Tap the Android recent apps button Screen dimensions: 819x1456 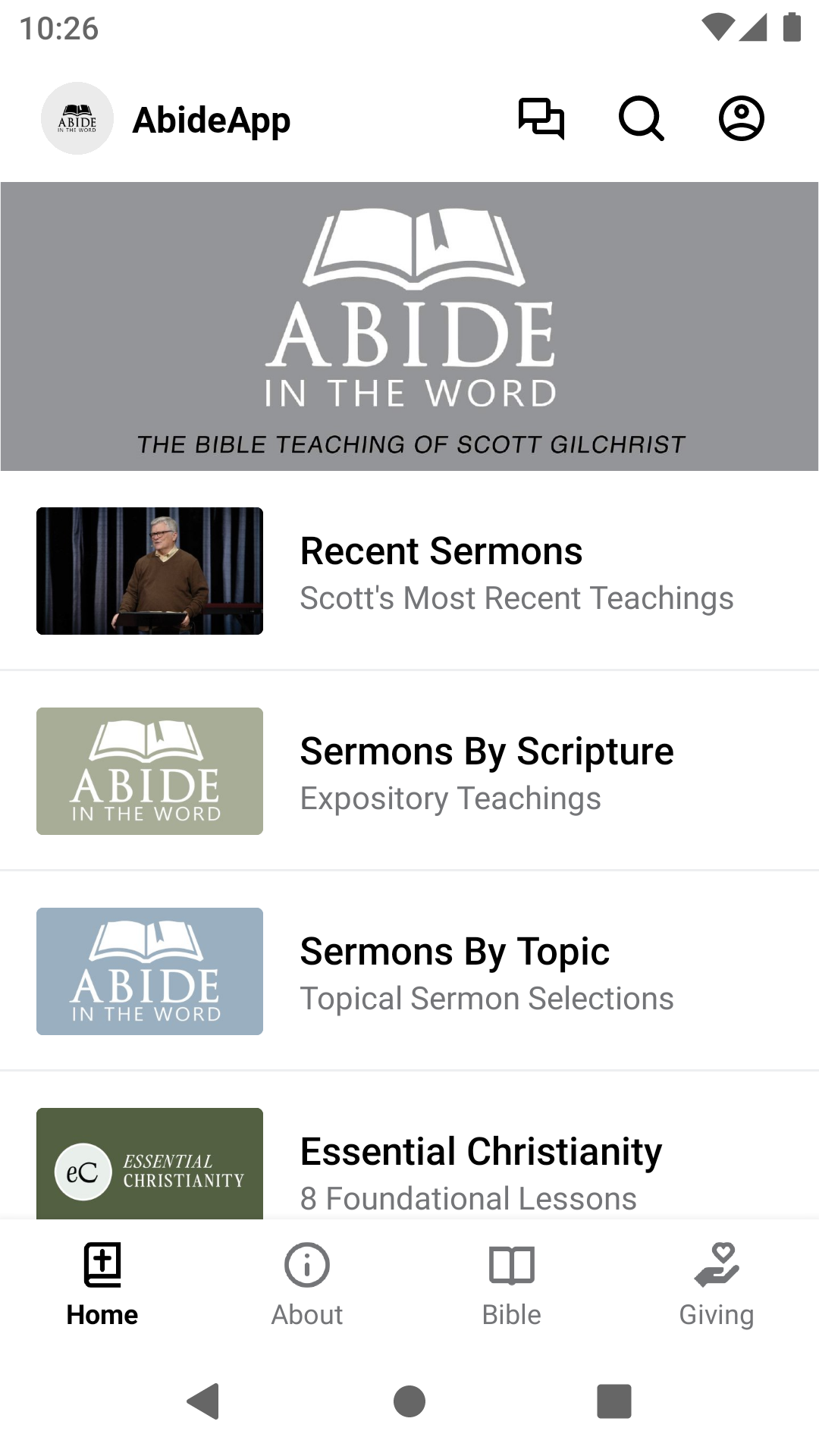pyautogui.click(x=613, y=1403)
